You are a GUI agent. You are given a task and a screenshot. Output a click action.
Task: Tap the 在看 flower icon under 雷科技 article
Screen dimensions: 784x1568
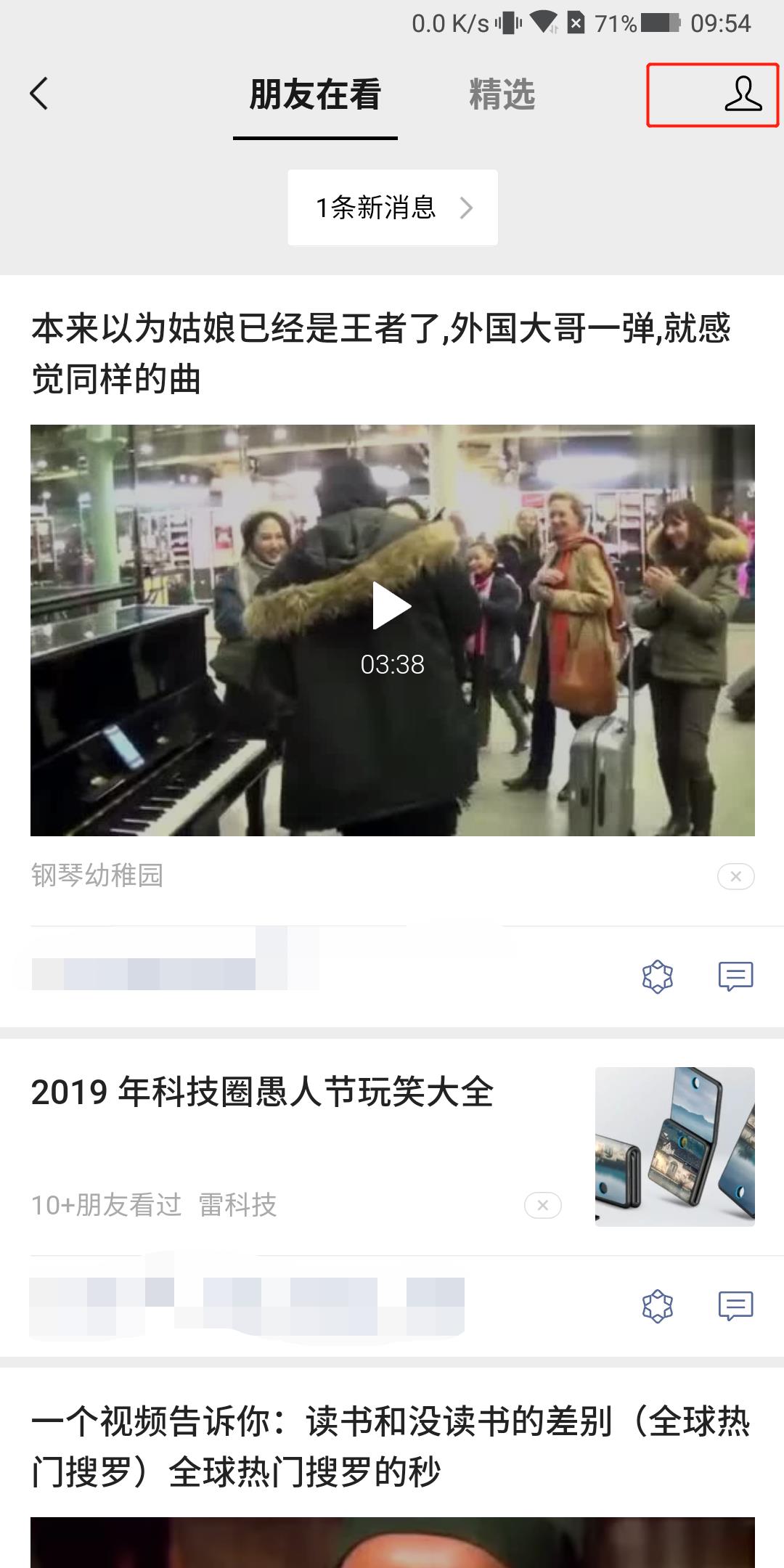pyautogui.click(x=658, y=1306)
